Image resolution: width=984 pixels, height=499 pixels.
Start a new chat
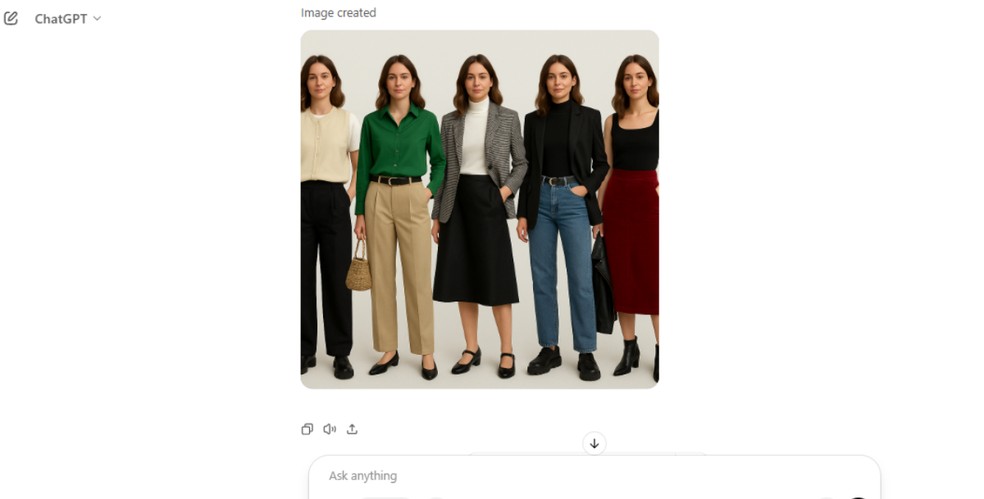click(11, 18)
